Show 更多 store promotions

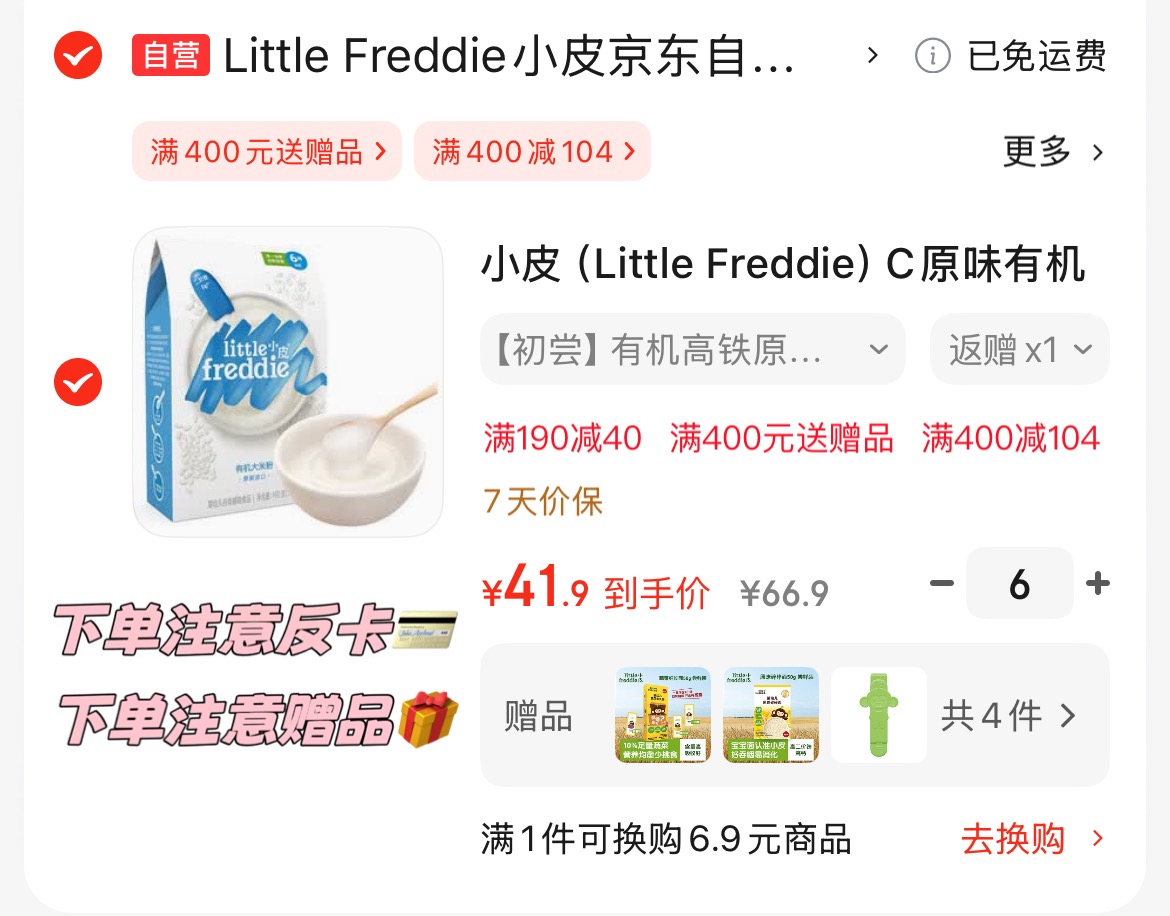coord(1053,152)
